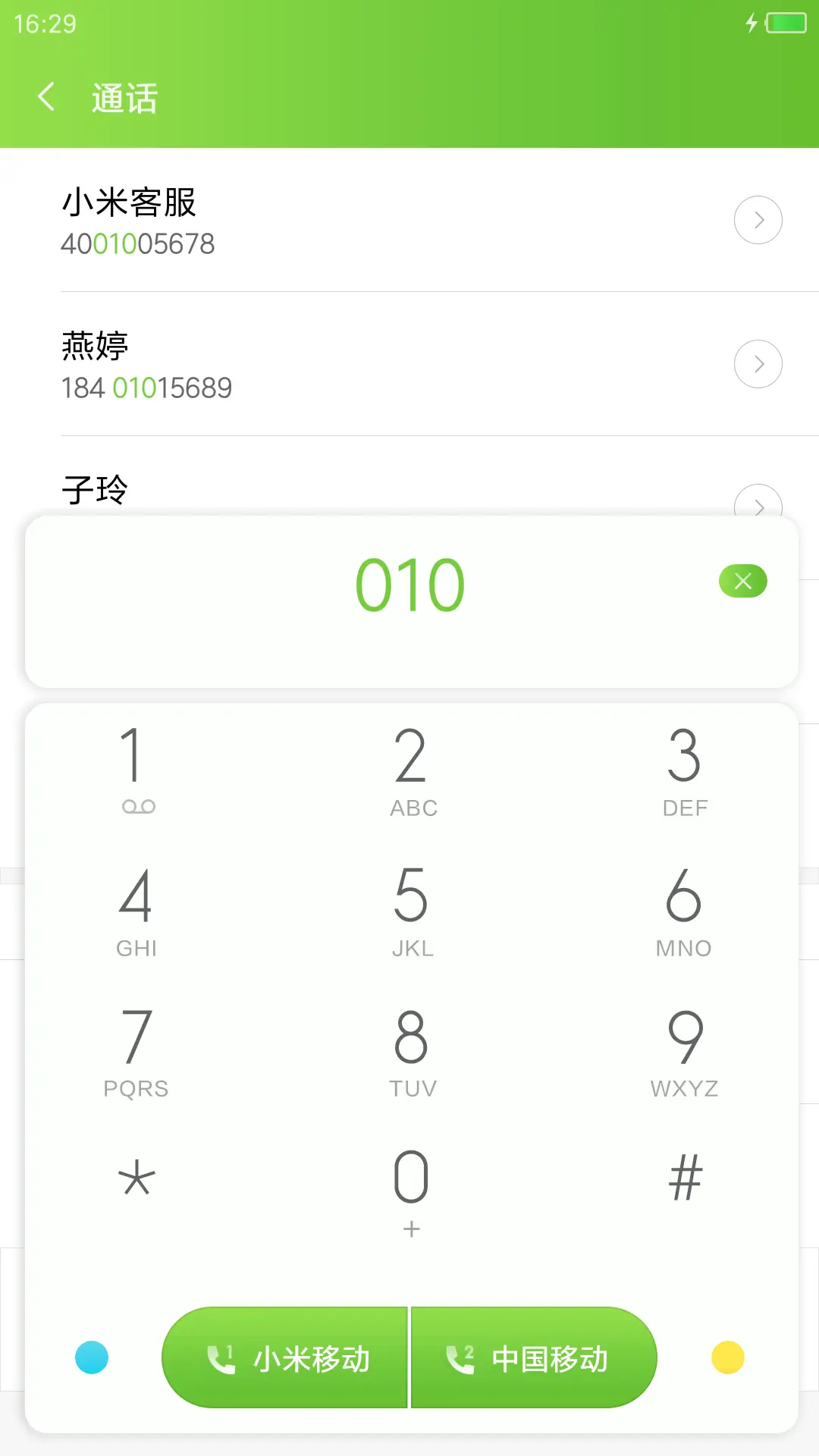The height and width of the screenshot is (1456, 819).
Task: Tap digit 1 with voicemail icon
Action: [x=136, y=766]
